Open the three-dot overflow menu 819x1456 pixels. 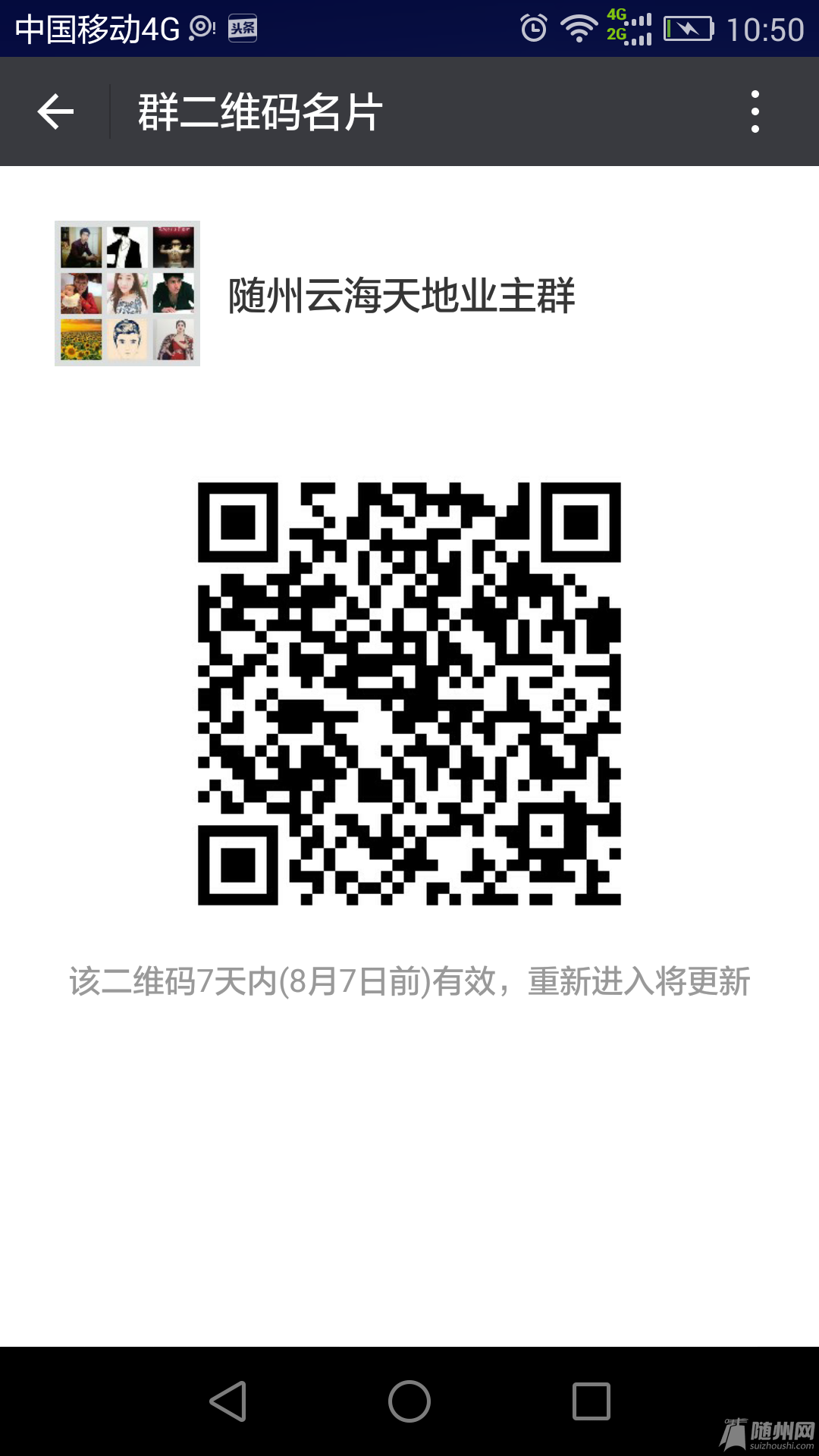pos(755,111)
